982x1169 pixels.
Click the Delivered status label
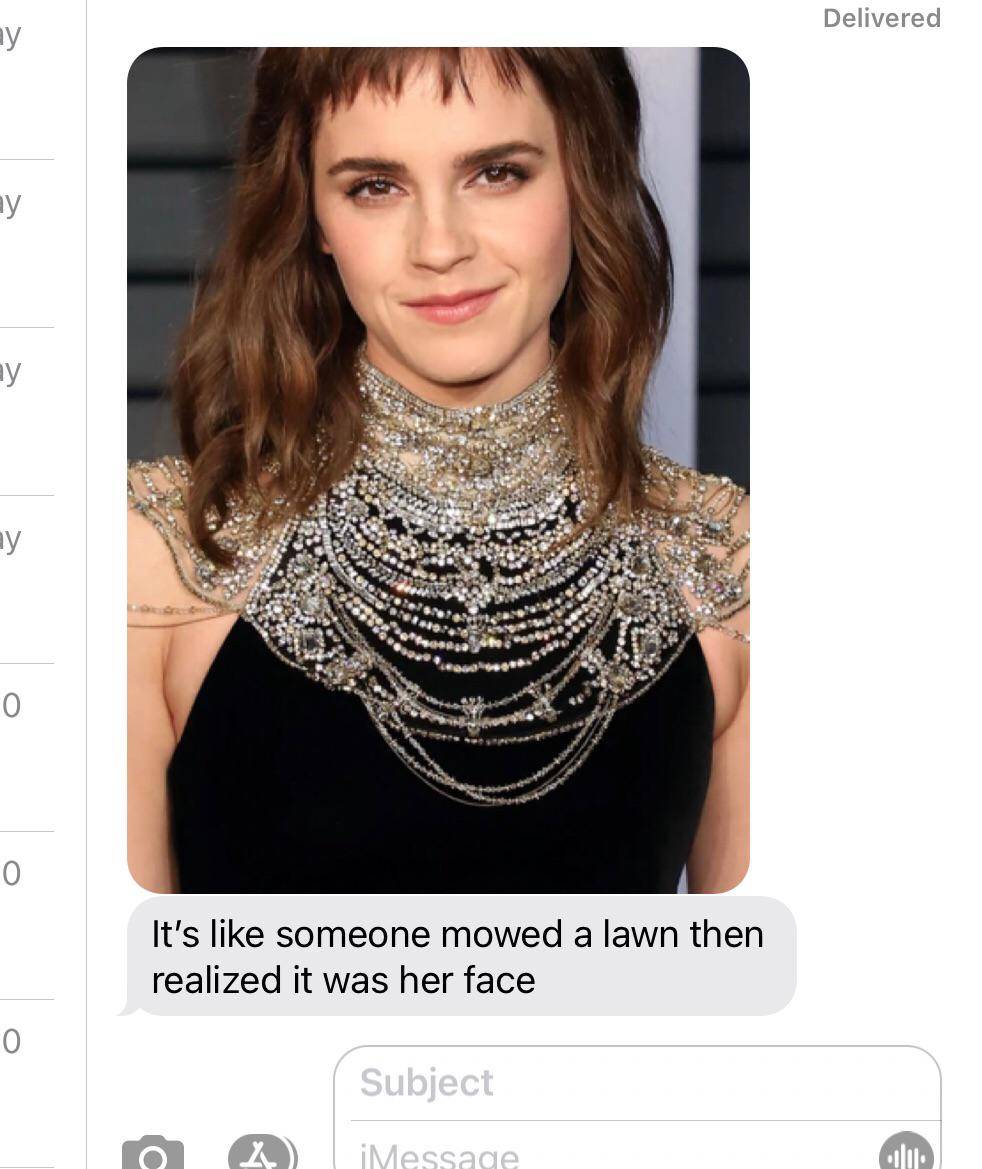pyautogui.click(x=881, y=17)
